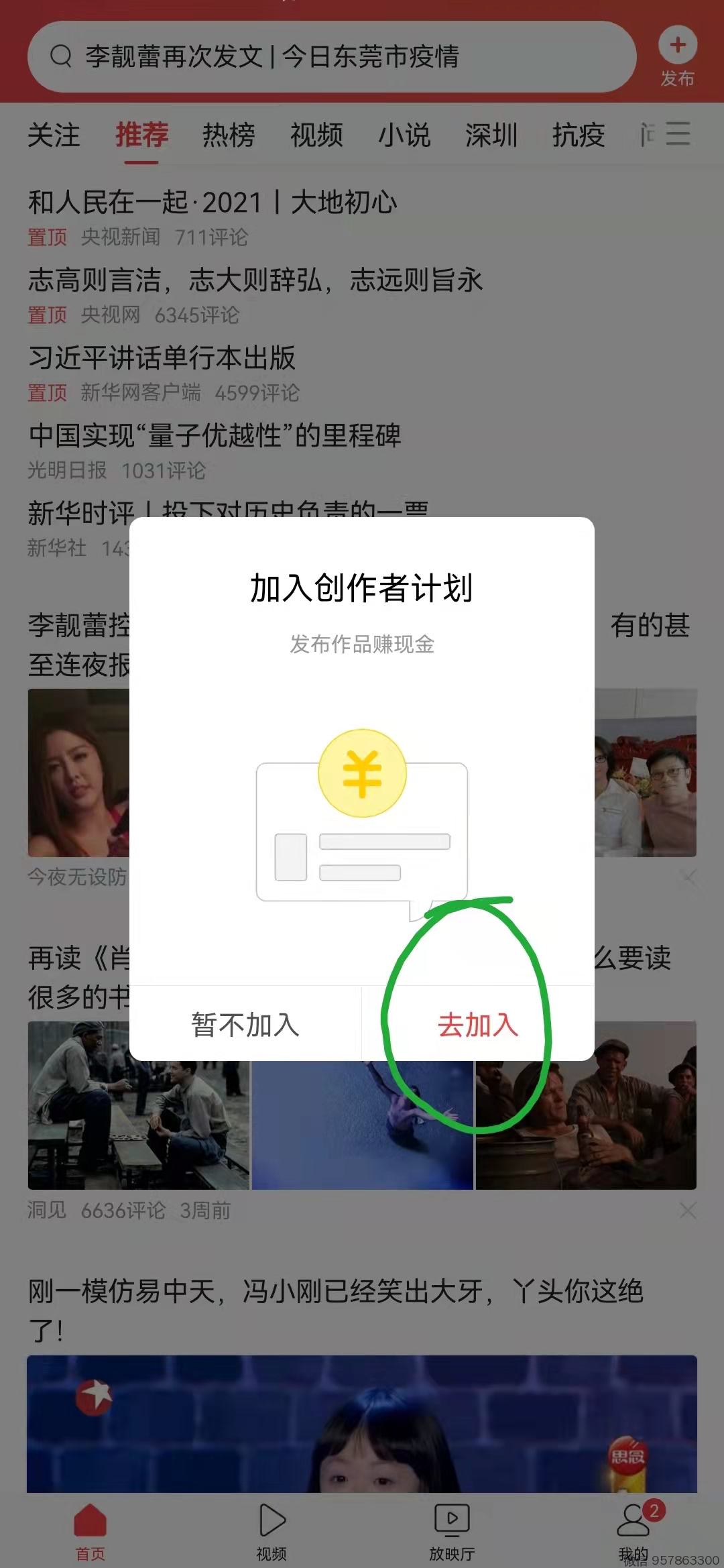Open the search box at the top
Screen dimensions: 724x1568
click(x=331, y=56)
